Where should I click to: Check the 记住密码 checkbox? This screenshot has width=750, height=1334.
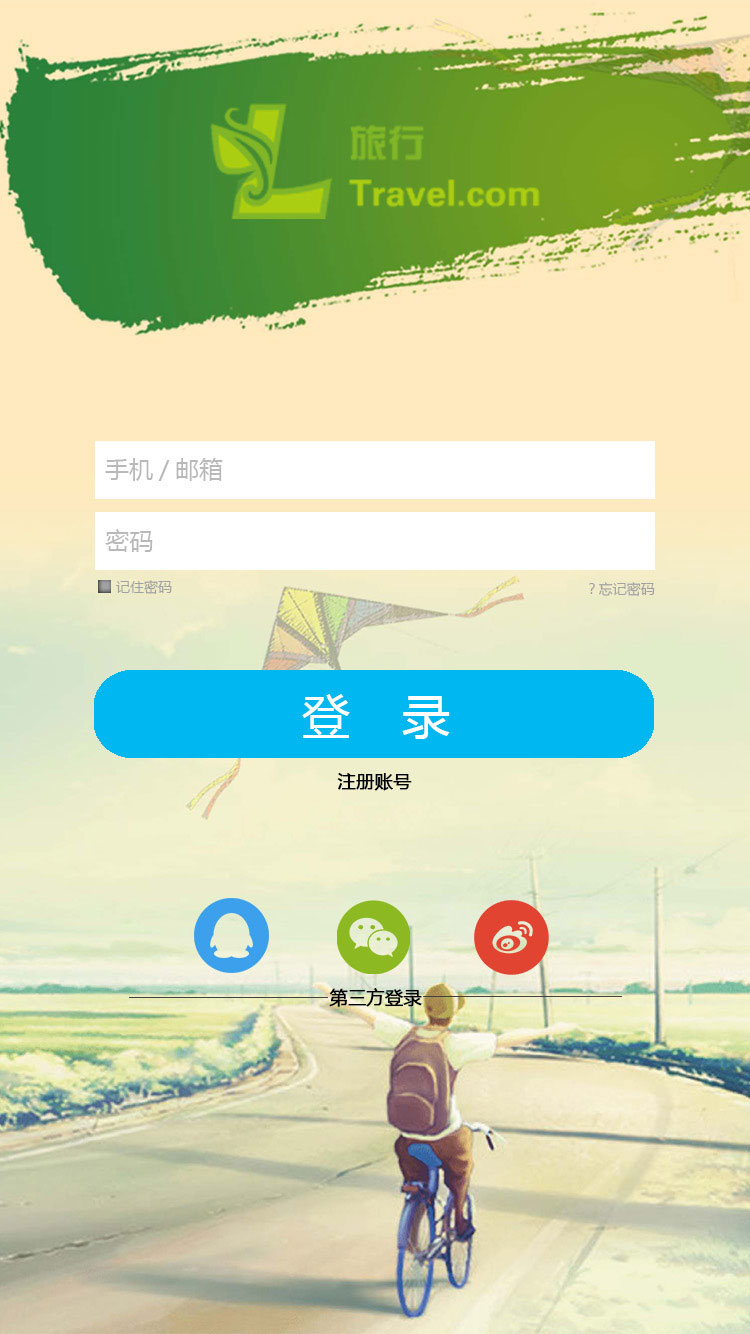pyautogui.click(x=104, y=587)
